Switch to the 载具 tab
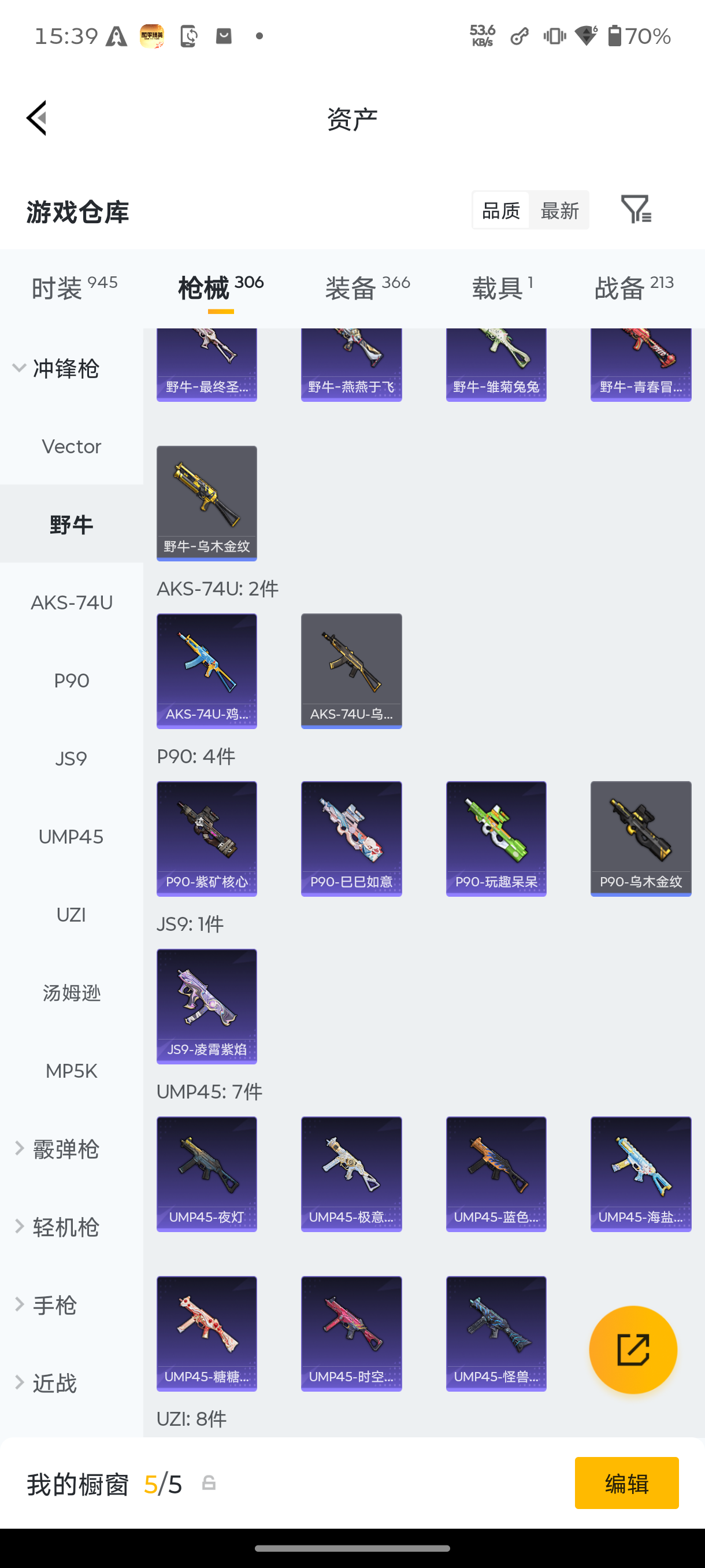The width and height of the screenshot is (705, 1568). coord(502,288)
